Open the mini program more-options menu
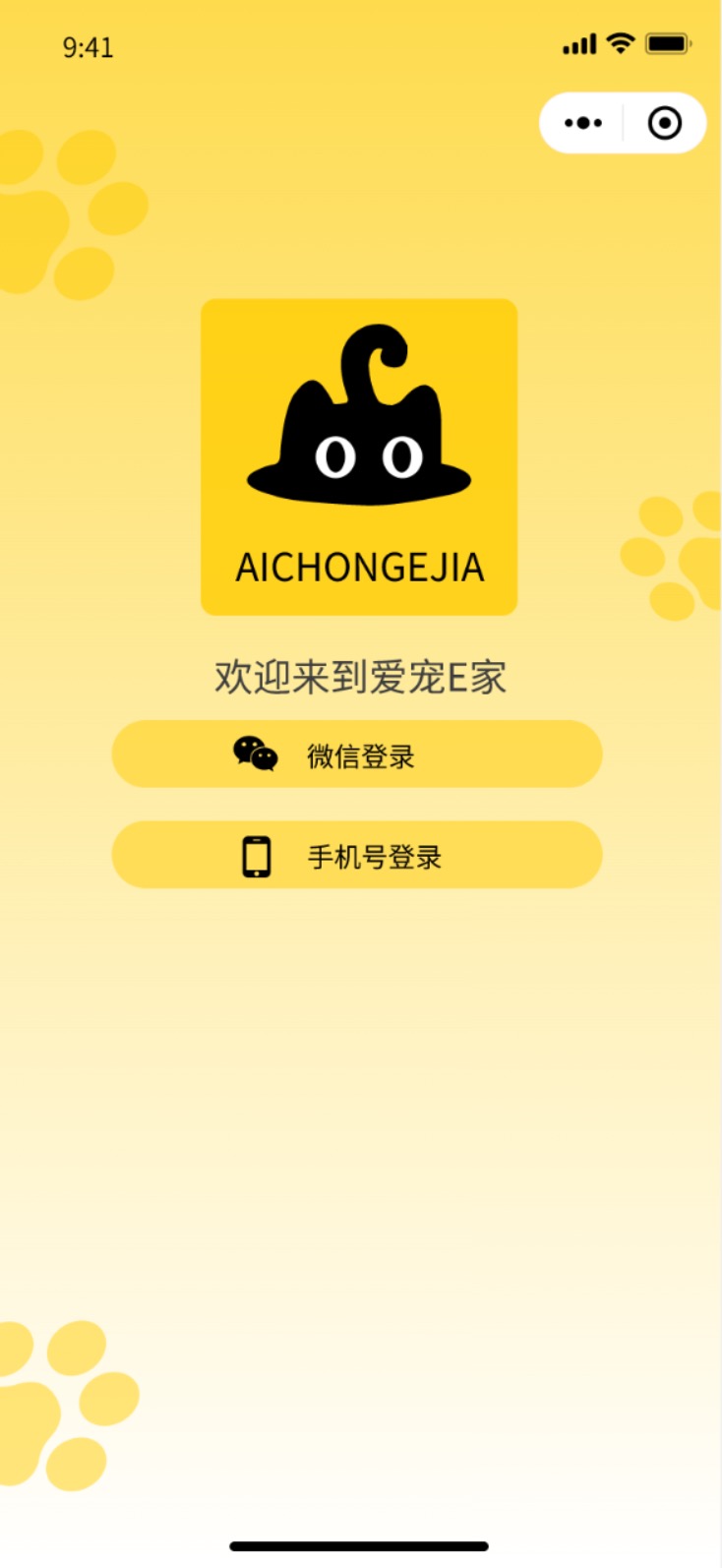 pos(582,123)
